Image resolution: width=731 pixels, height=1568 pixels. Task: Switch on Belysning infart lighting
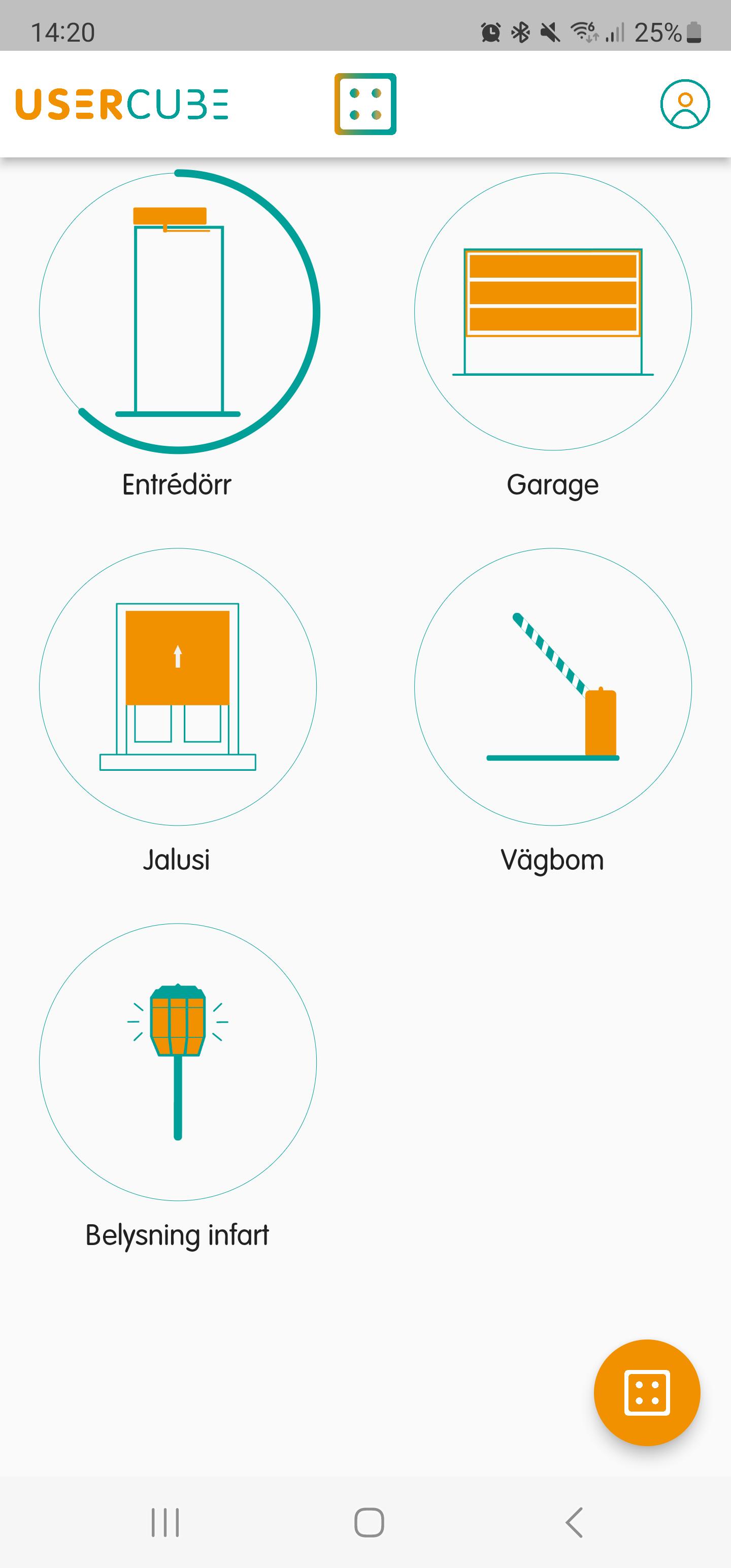click(178, 1062)
